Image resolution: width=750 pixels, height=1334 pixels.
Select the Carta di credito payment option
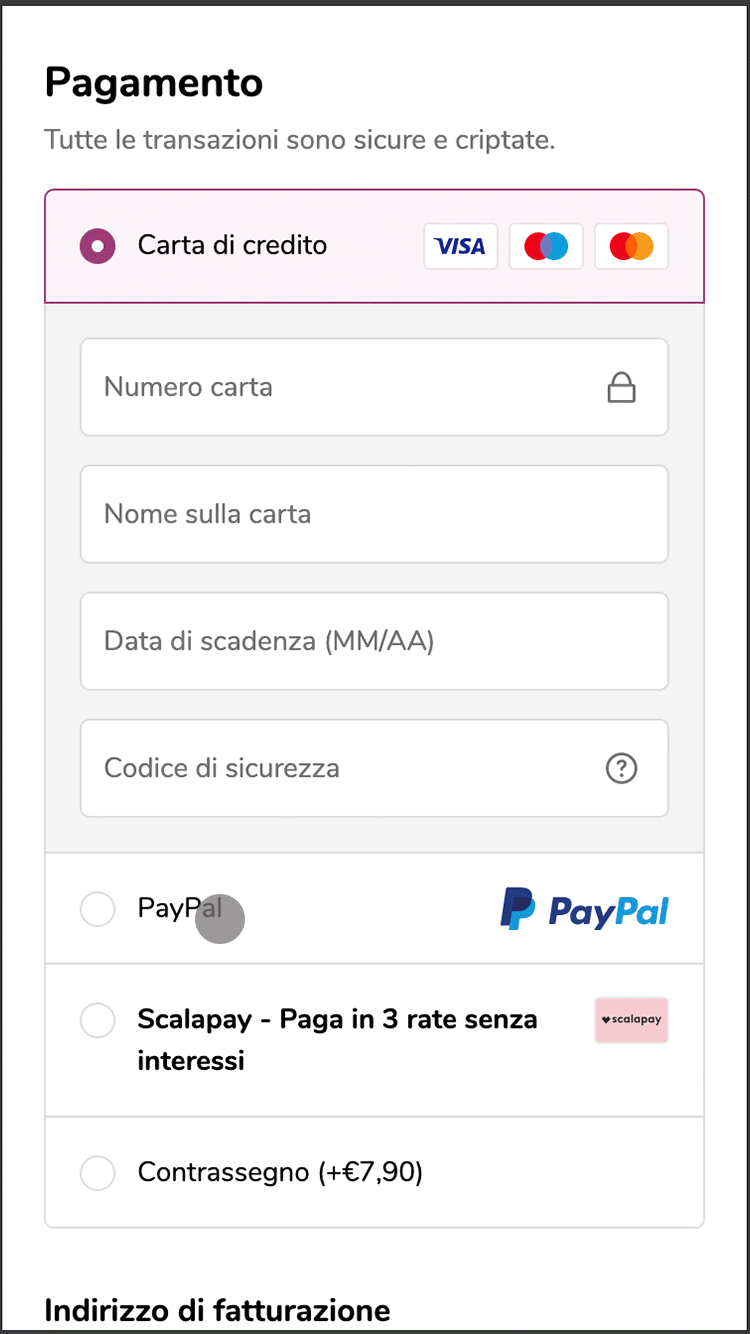pos(374,246)
